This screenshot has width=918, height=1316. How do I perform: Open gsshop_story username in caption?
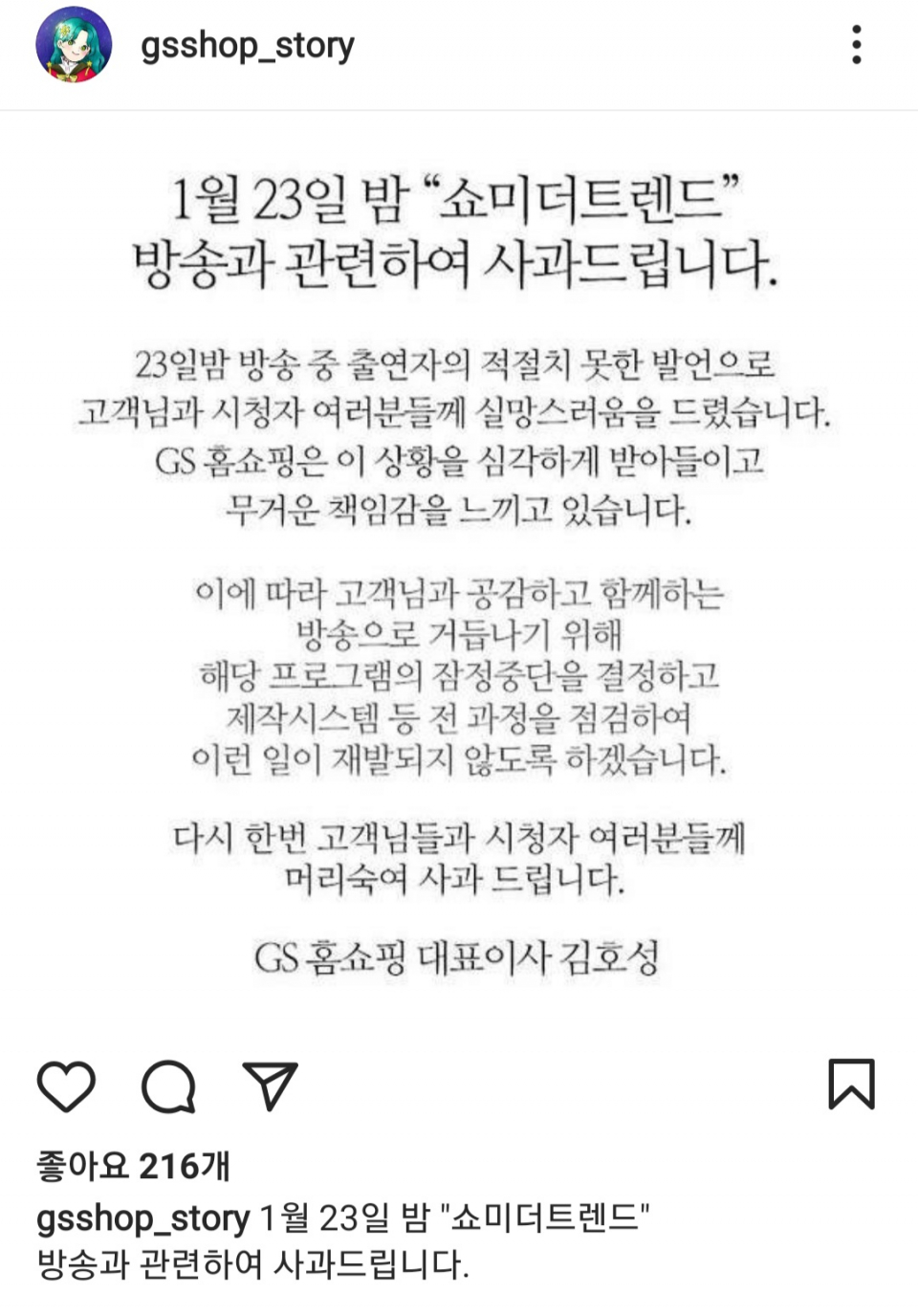point(142,1218)
